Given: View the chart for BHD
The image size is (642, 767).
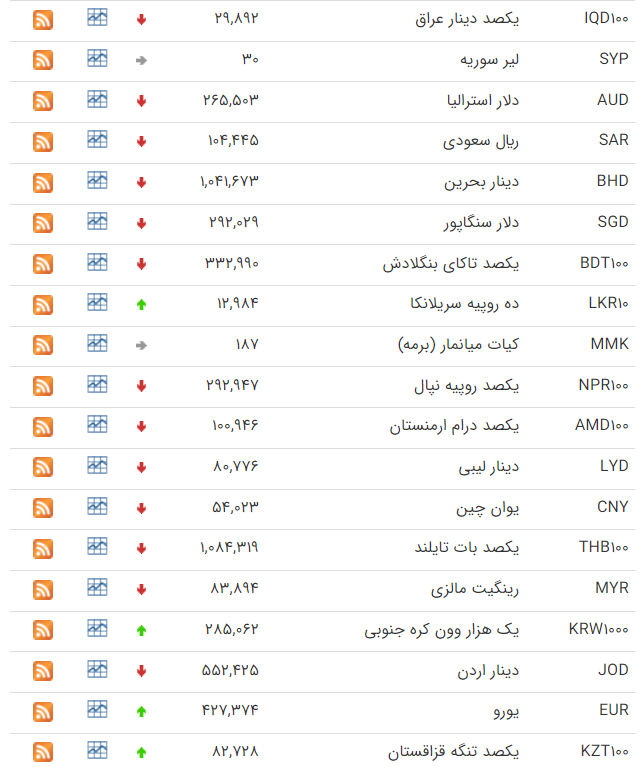Looking at the screenshot, I should (97, 180).
